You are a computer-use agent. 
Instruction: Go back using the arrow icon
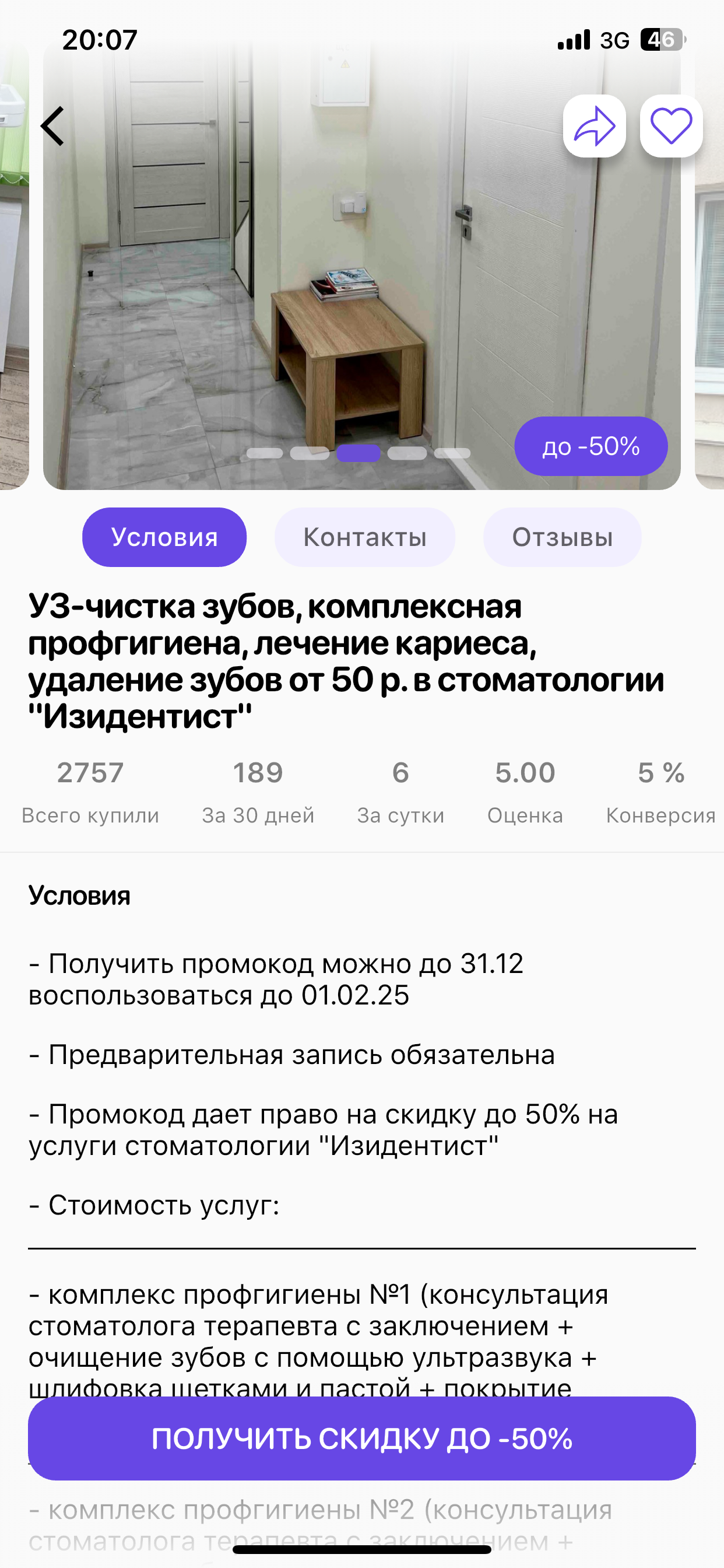53,126
